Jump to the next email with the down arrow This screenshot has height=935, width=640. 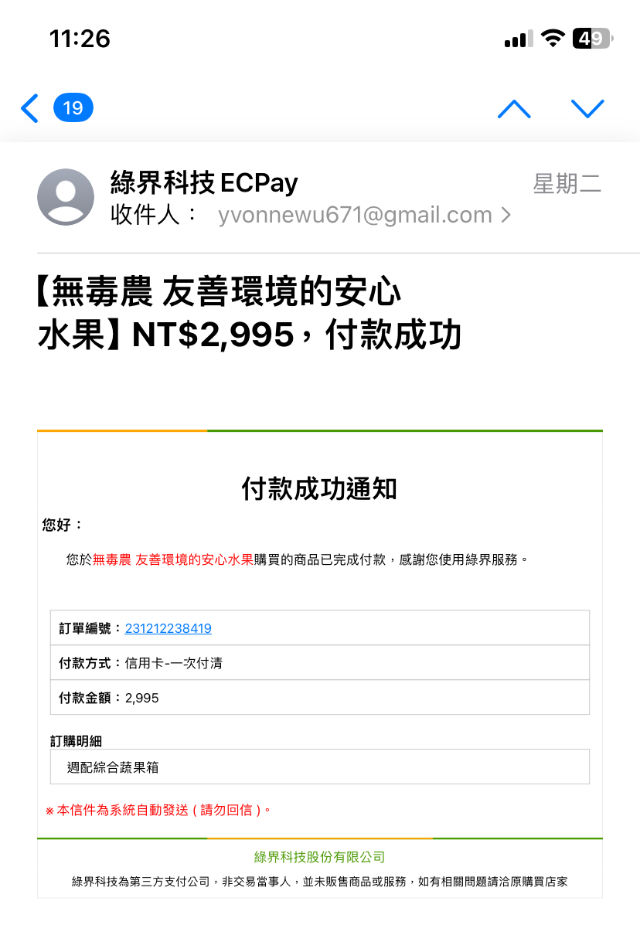(587, 108)
